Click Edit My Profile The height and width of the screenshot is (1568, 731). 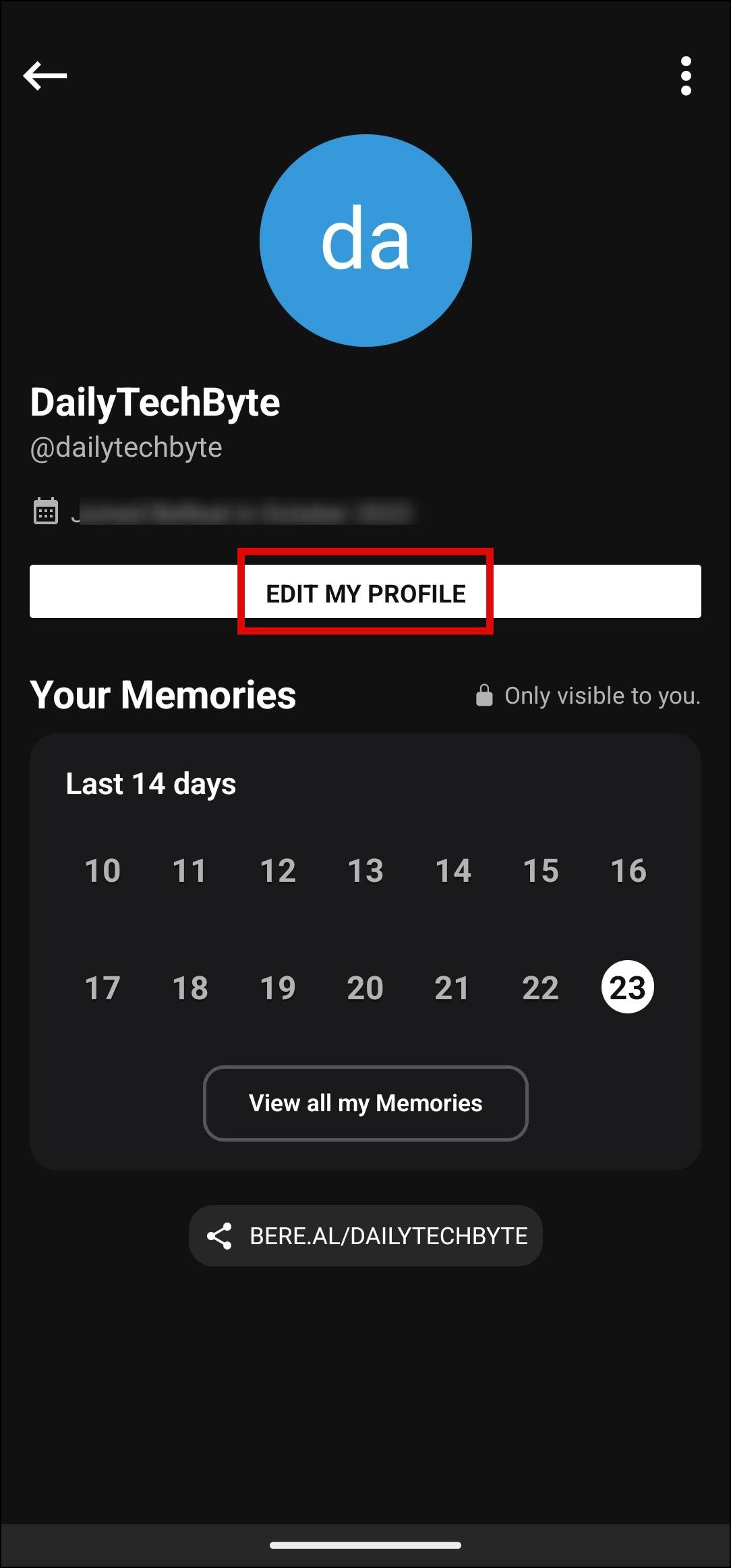(x=365, y=592)
